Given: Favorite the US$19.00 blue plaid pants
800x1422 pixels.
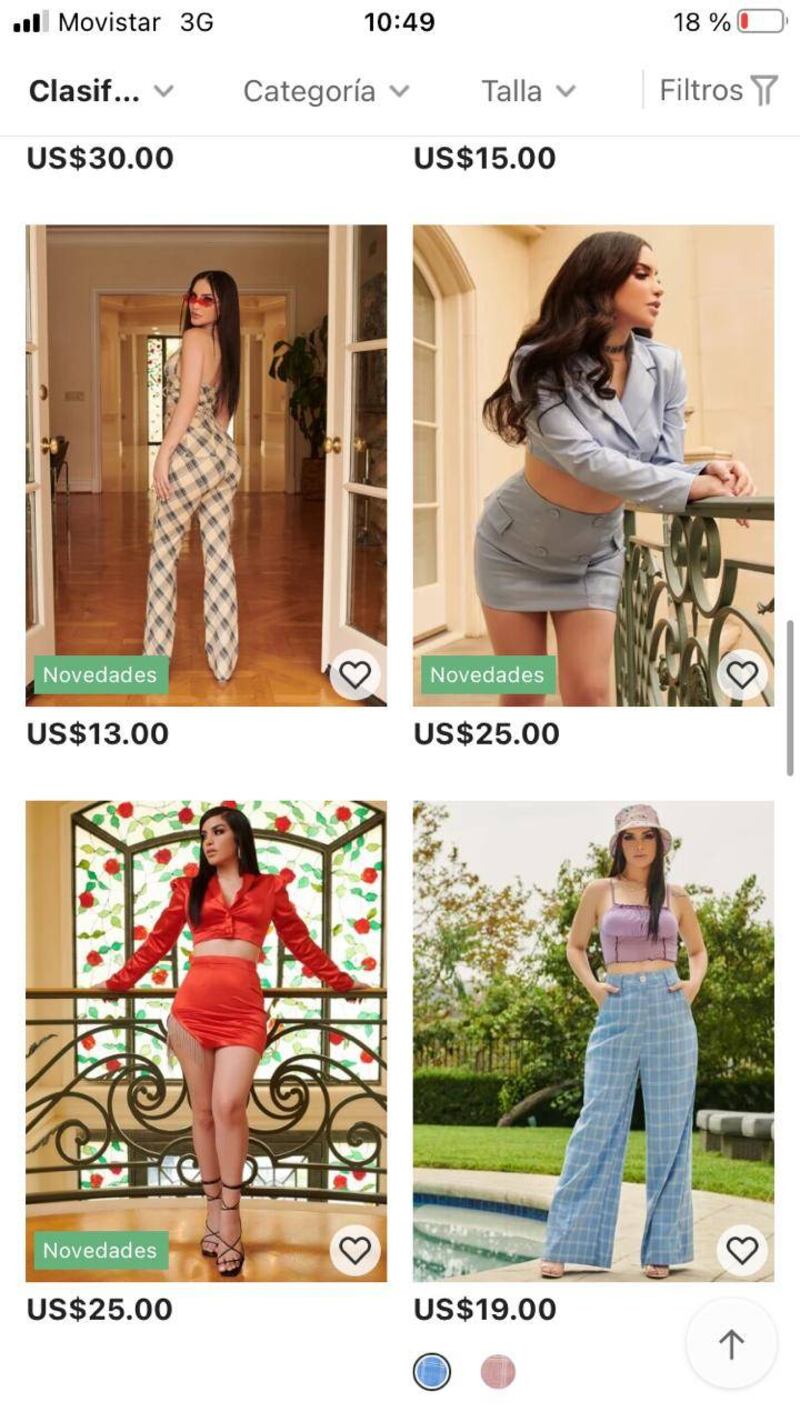Looking at the screenshot, I should pyautogui.click(x=742, y=1250).
